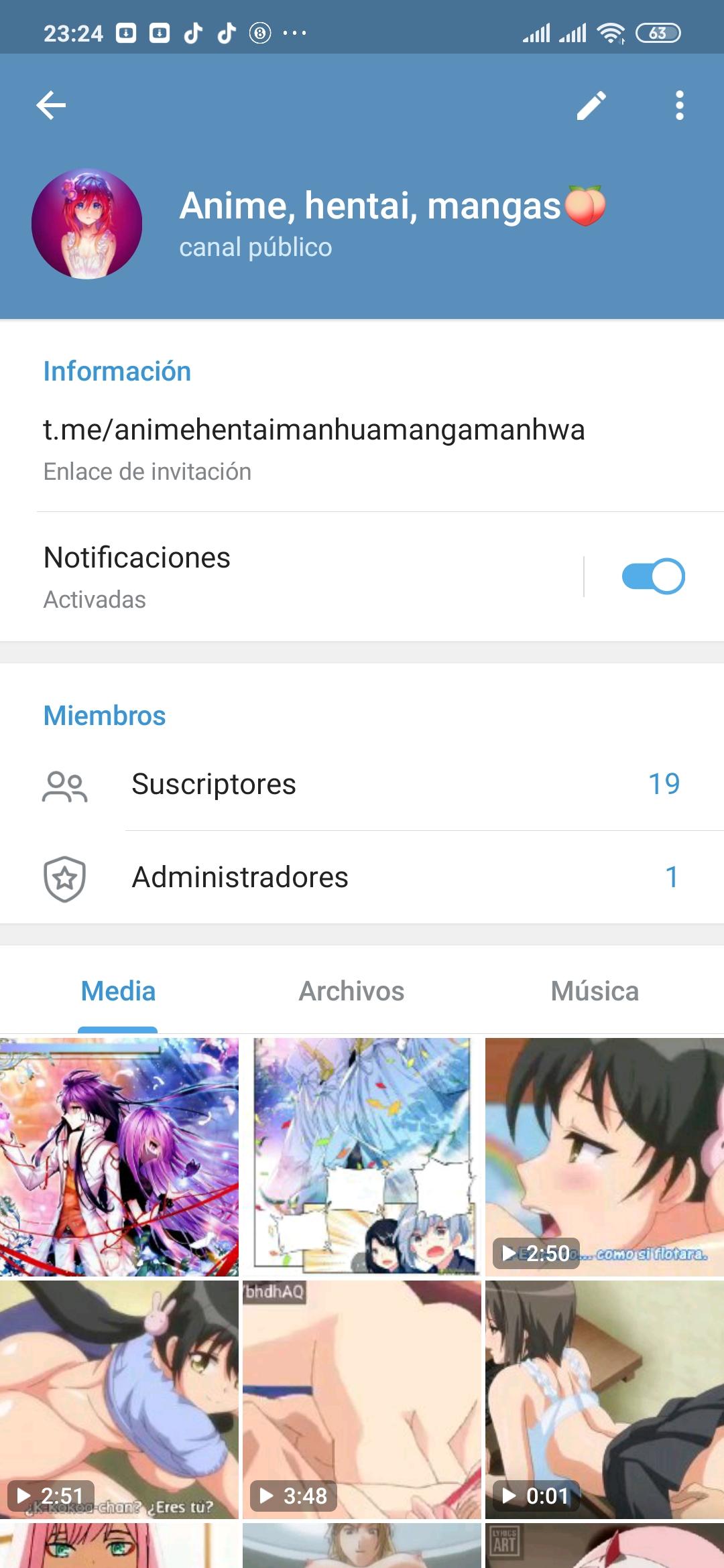This screenshot has height=1568, width=724.
Task: Switch to the Música tab
Action: point(595,991)
